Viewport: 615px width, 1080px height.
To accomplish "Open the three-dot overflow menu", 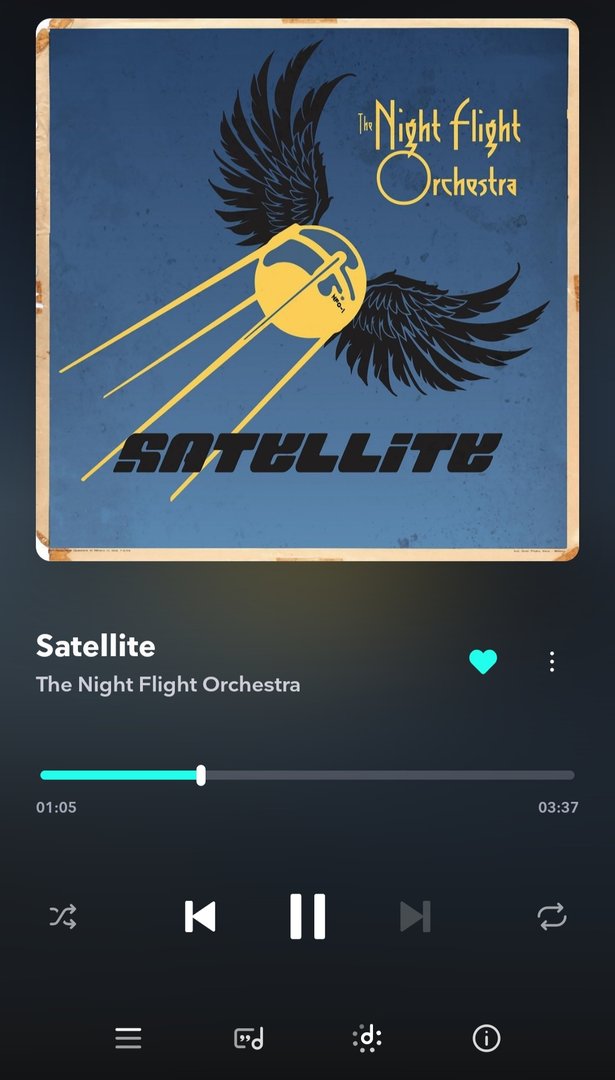I will [x=552, y=661].
